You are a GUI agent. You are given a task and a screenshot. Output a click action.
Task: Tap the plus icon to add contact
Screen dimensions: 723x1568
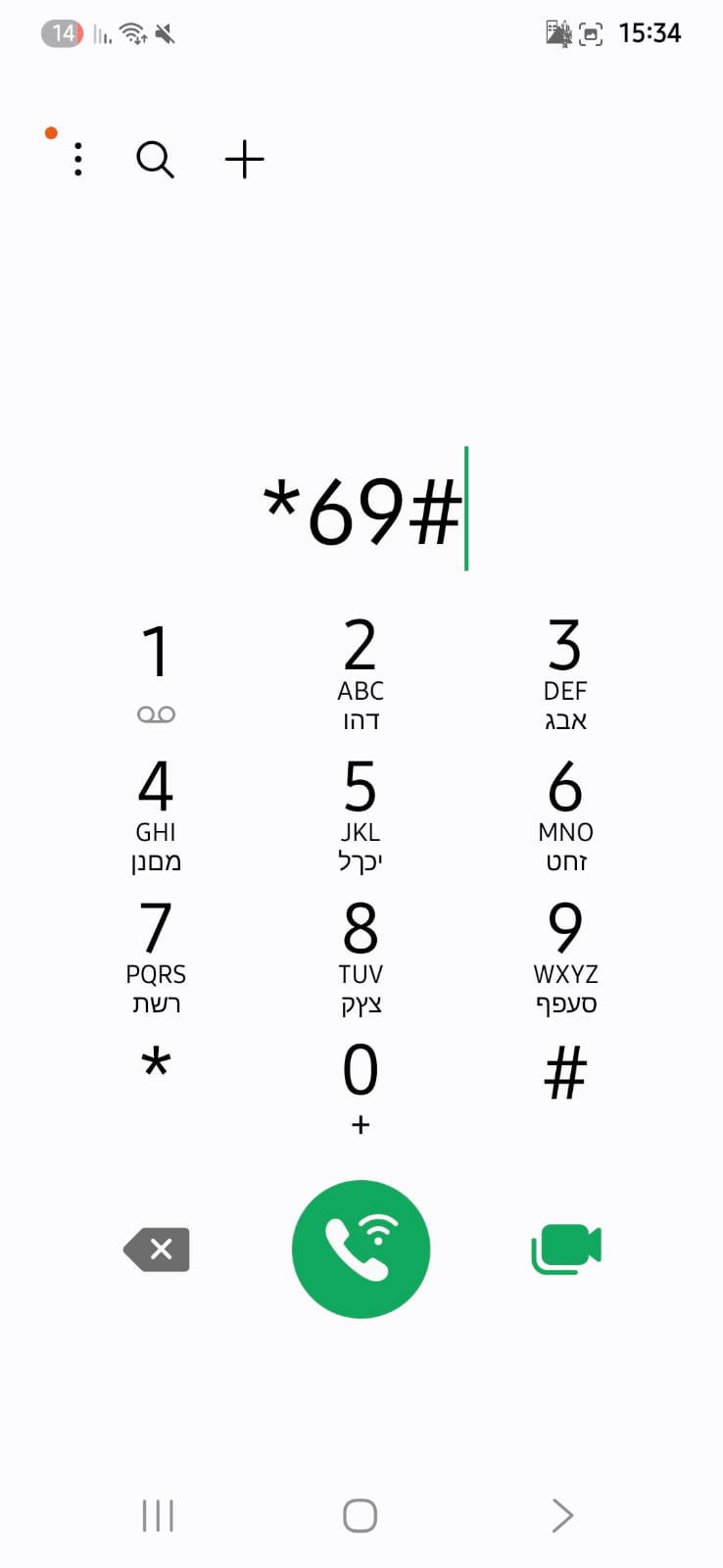(244, 159)
